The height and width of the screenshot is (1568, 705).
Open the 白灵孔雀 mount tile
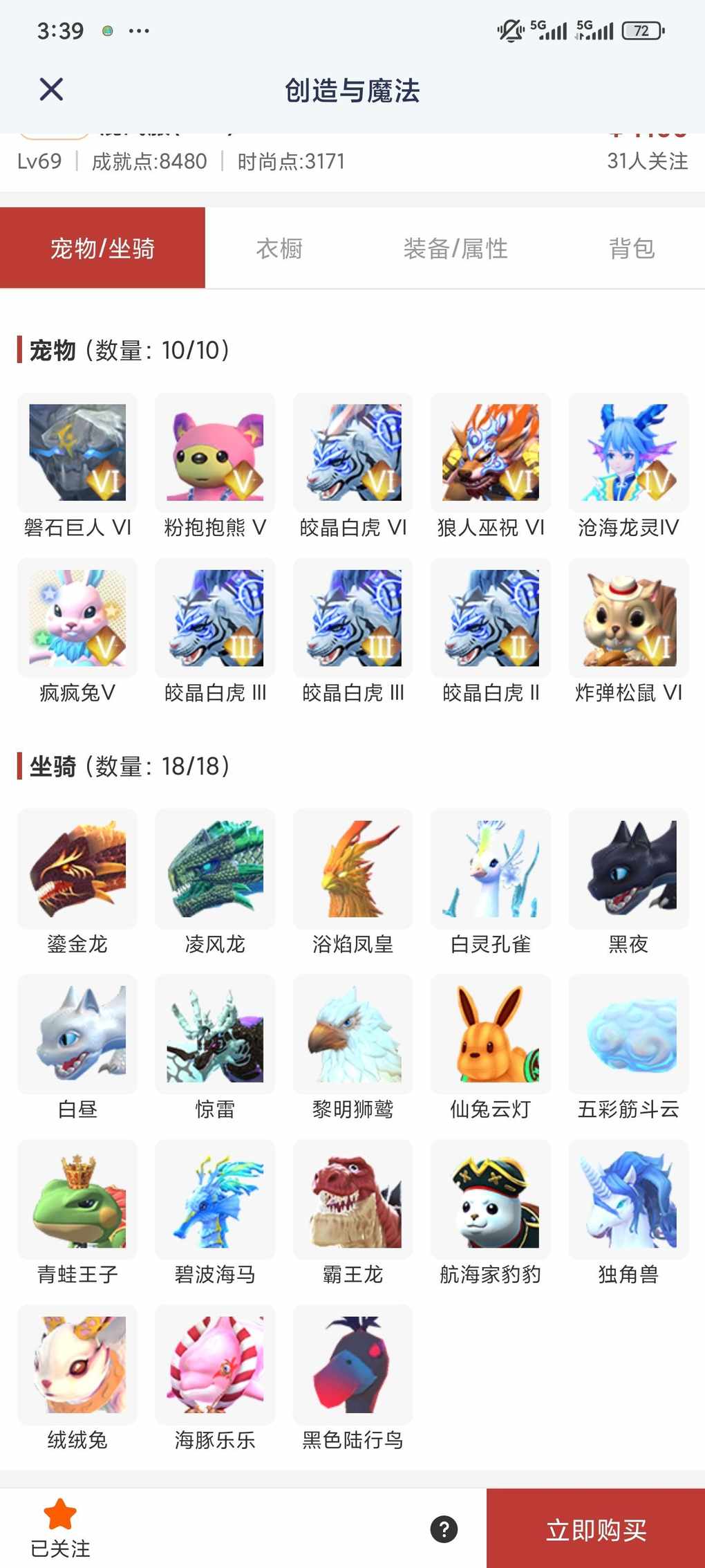click(x=491, y=869)
